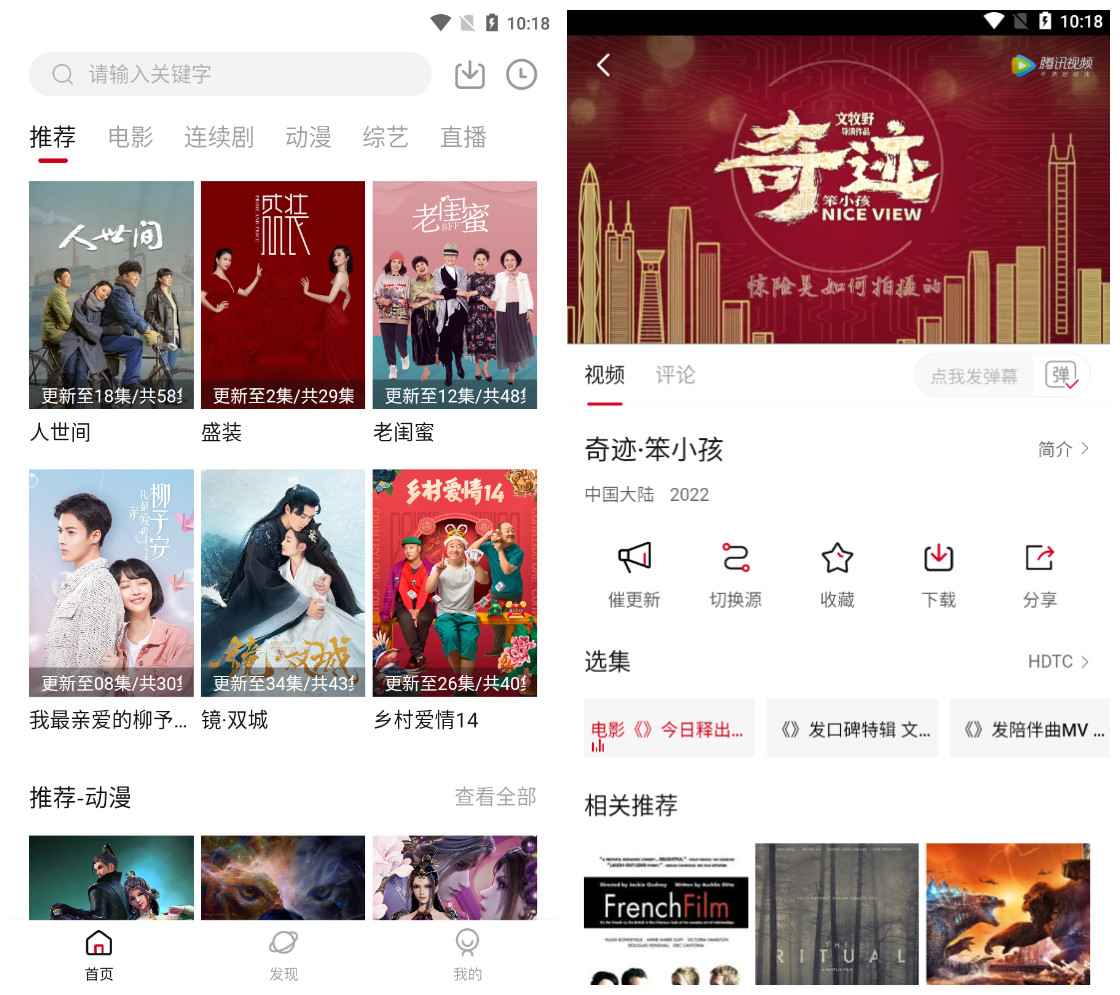Open the downloads icon beside search

468,75
